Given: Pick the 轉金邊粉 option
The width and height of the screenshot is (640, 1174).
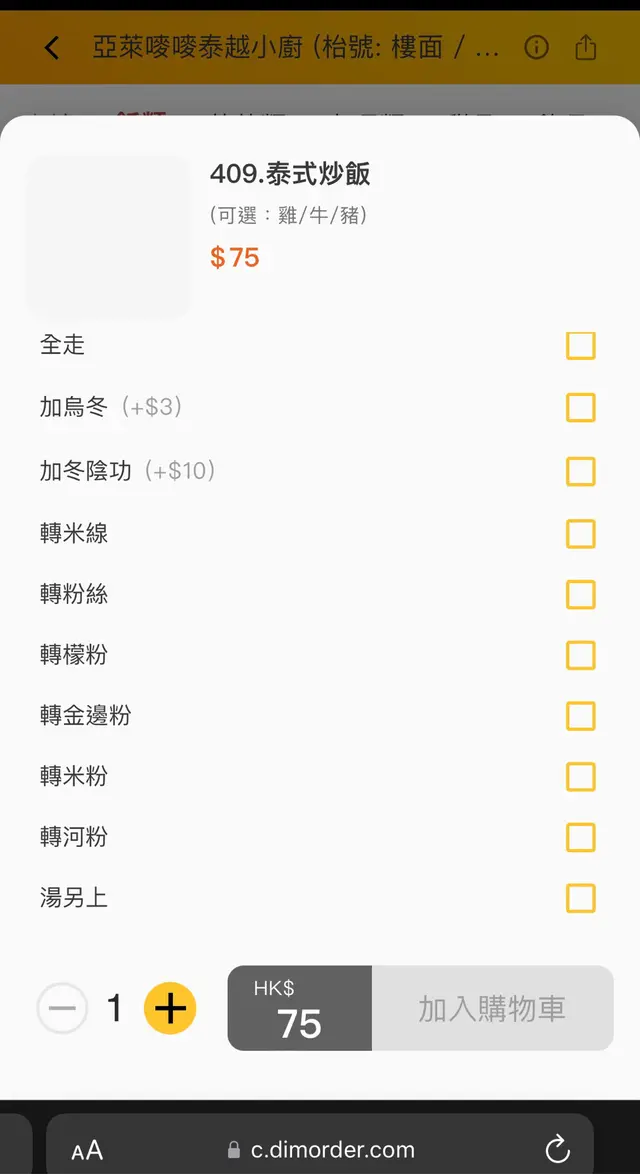Looking at the screenshot, I should coord(581,716).
